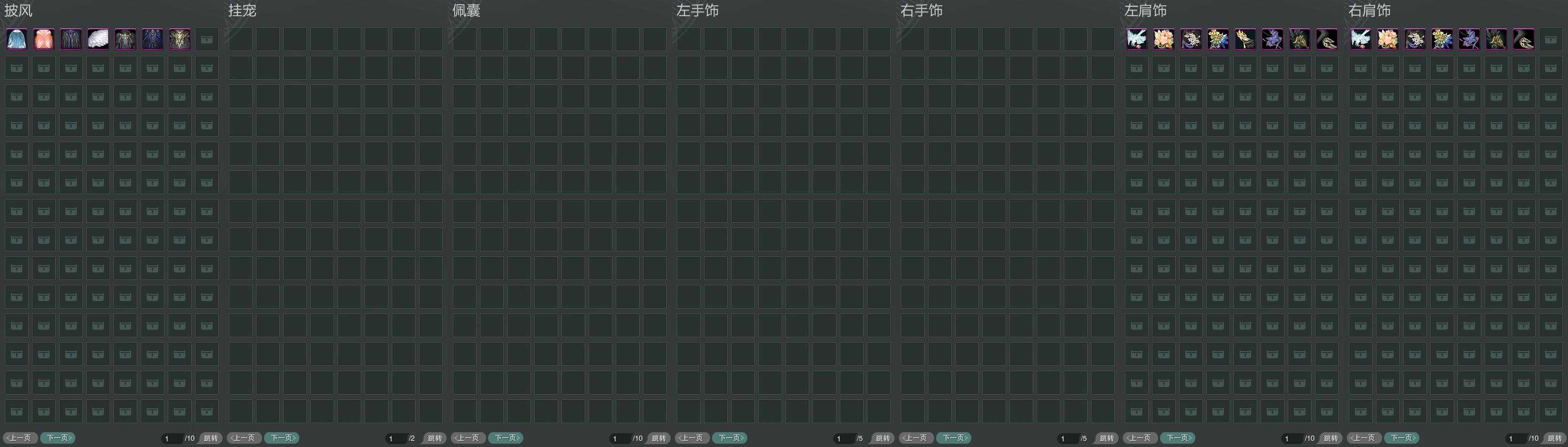Tap 跳转 in the 右手饰 panel
The height and width of the screenshot is (447, 1568).
click(x=1107, y=438)
